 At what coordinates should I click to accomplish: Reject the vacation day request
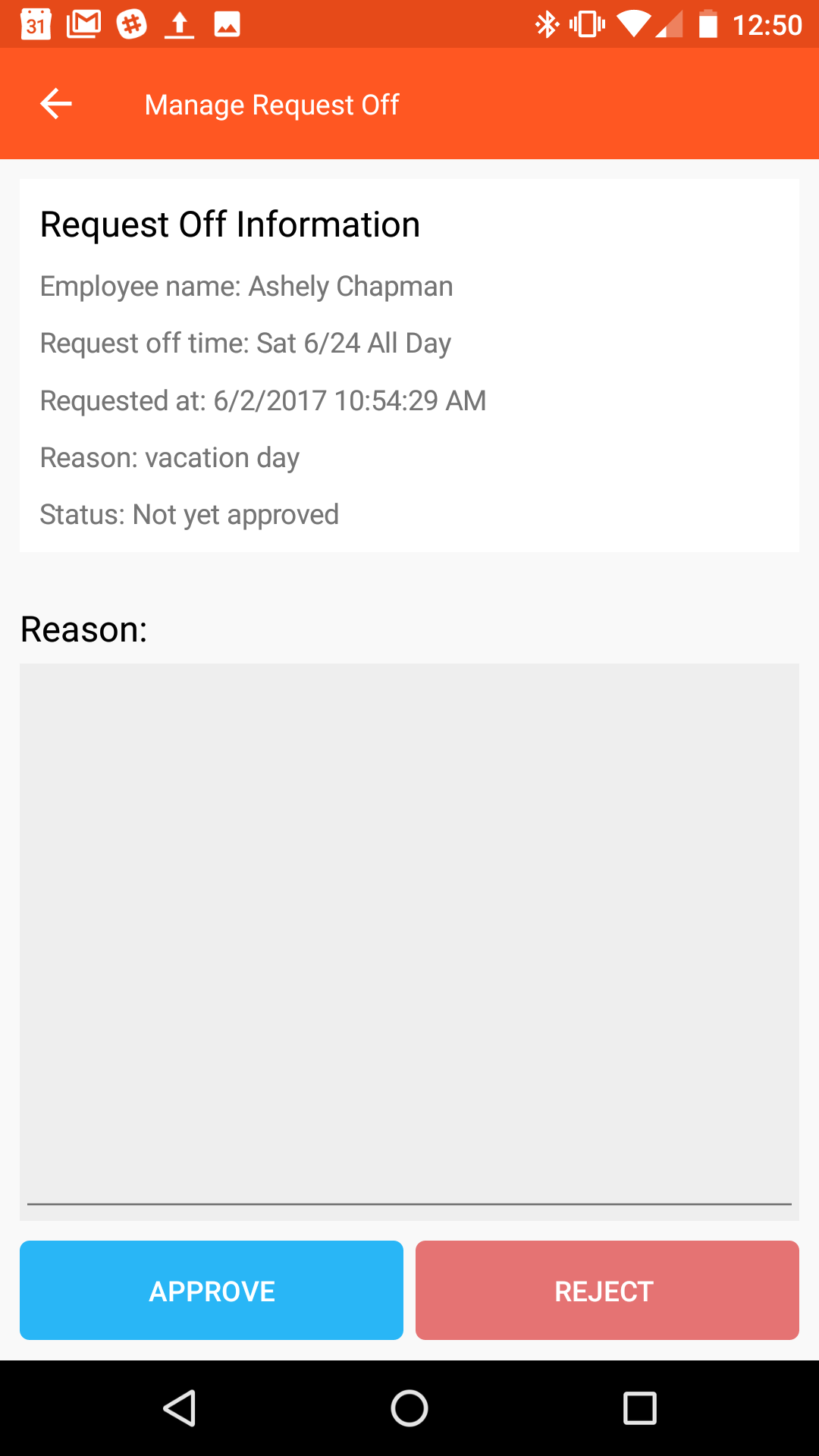click(x=607, y=1290)
